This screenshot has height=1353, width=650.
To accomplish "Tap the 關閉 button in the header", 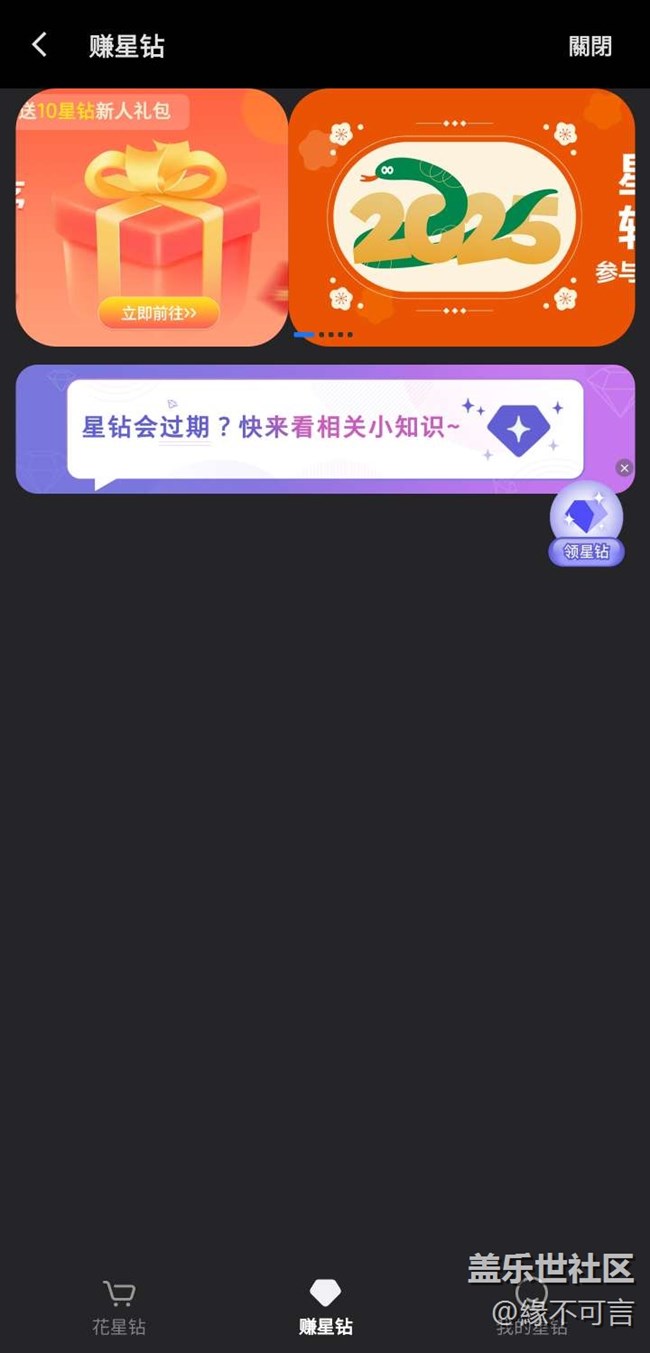I will (x=589, y=46).
